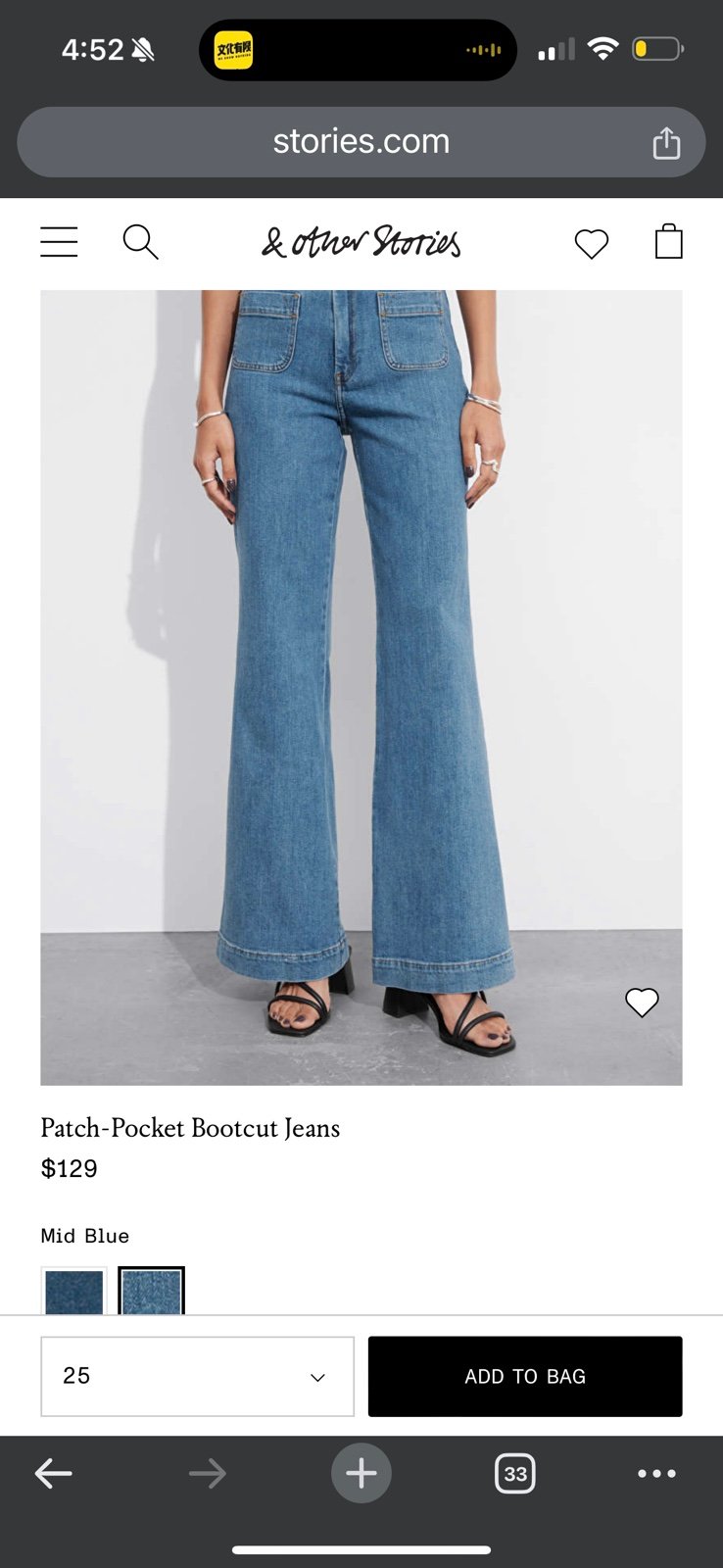Open the shopping bag
Screen dimensions: 723x1568
(x=668, y=241)
